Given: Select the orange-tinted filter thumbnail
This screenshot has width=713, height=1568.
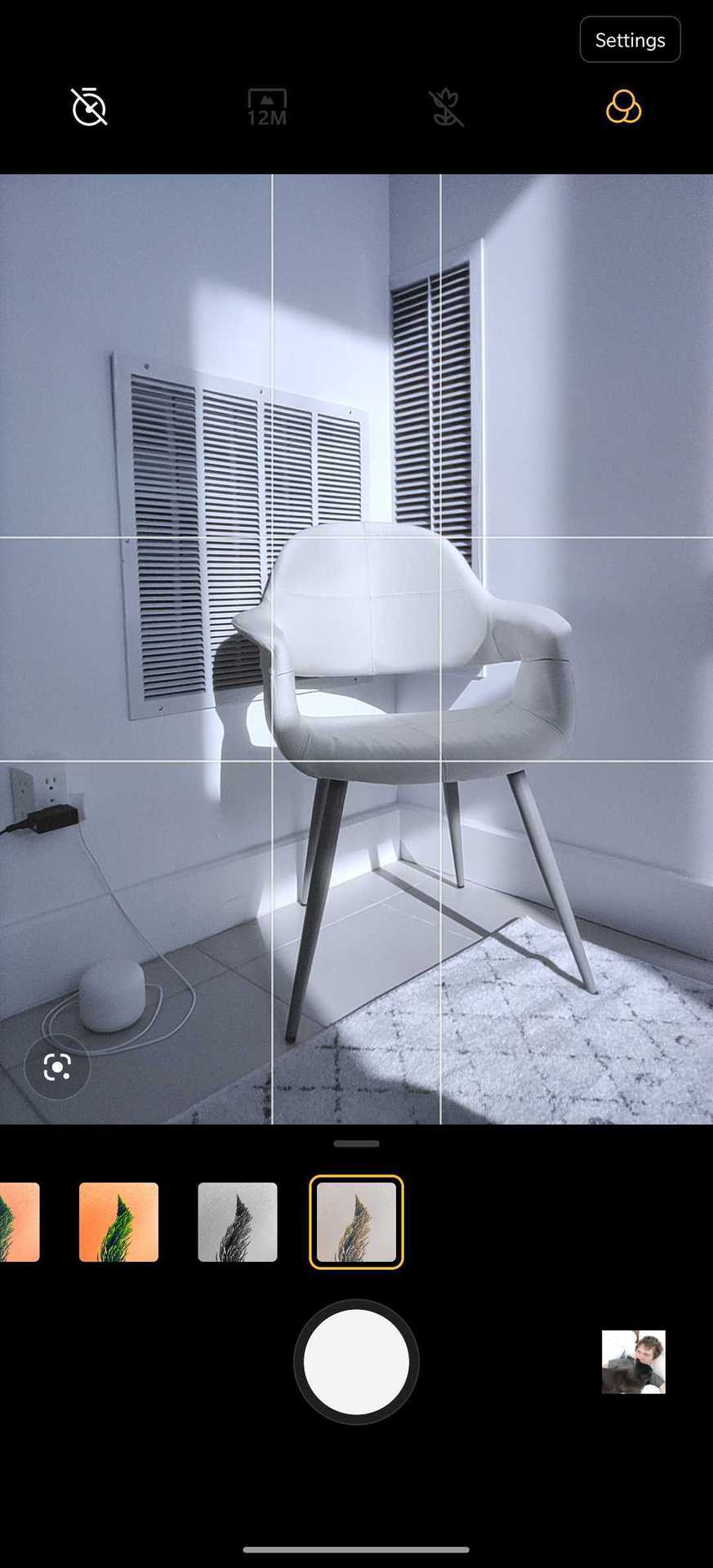Looking at the screenshot, I should coord(118,1222).
